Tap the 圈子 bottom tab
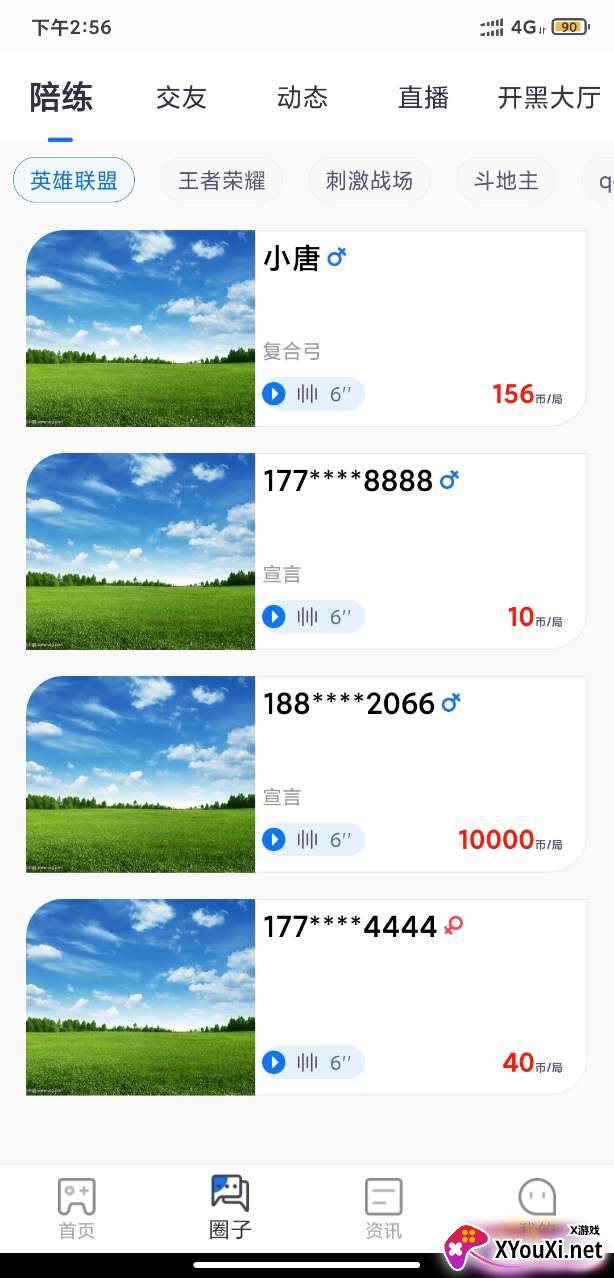 pyautogui.click(x=230, y=1208)
